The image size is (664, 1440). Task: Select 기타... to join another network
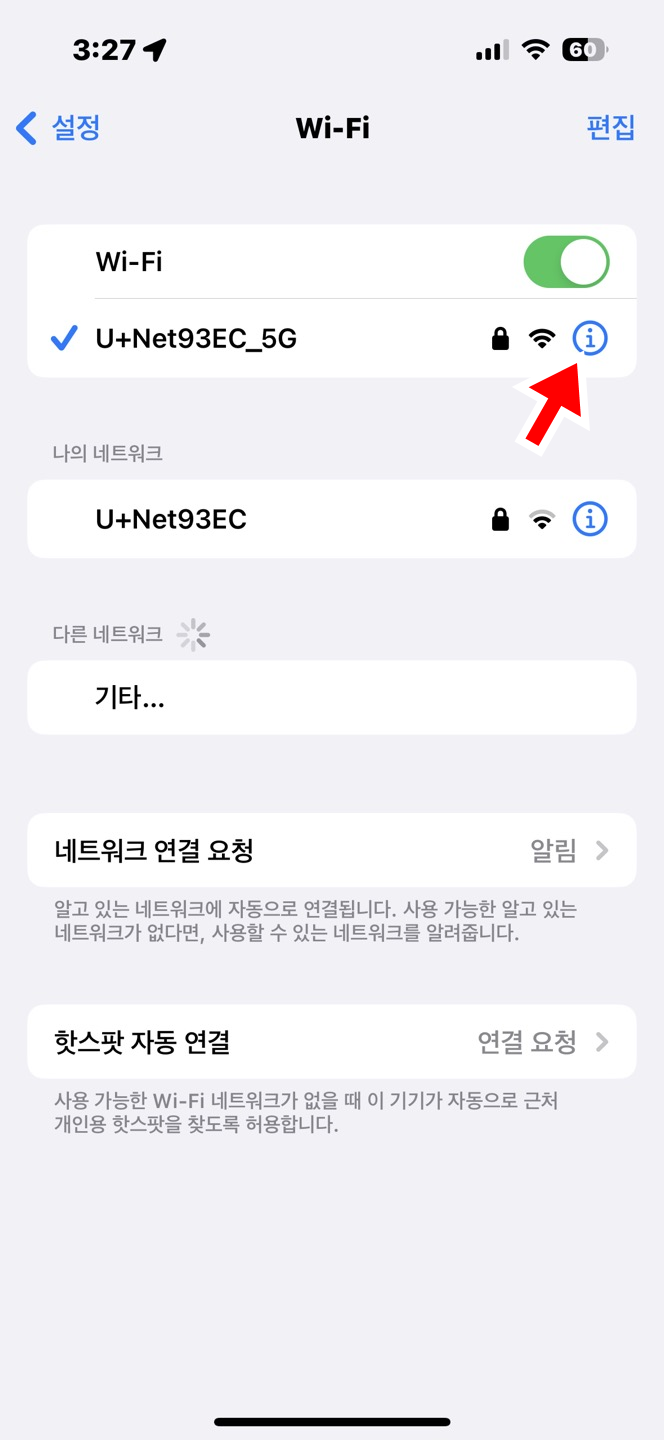[x=332, y=698]
